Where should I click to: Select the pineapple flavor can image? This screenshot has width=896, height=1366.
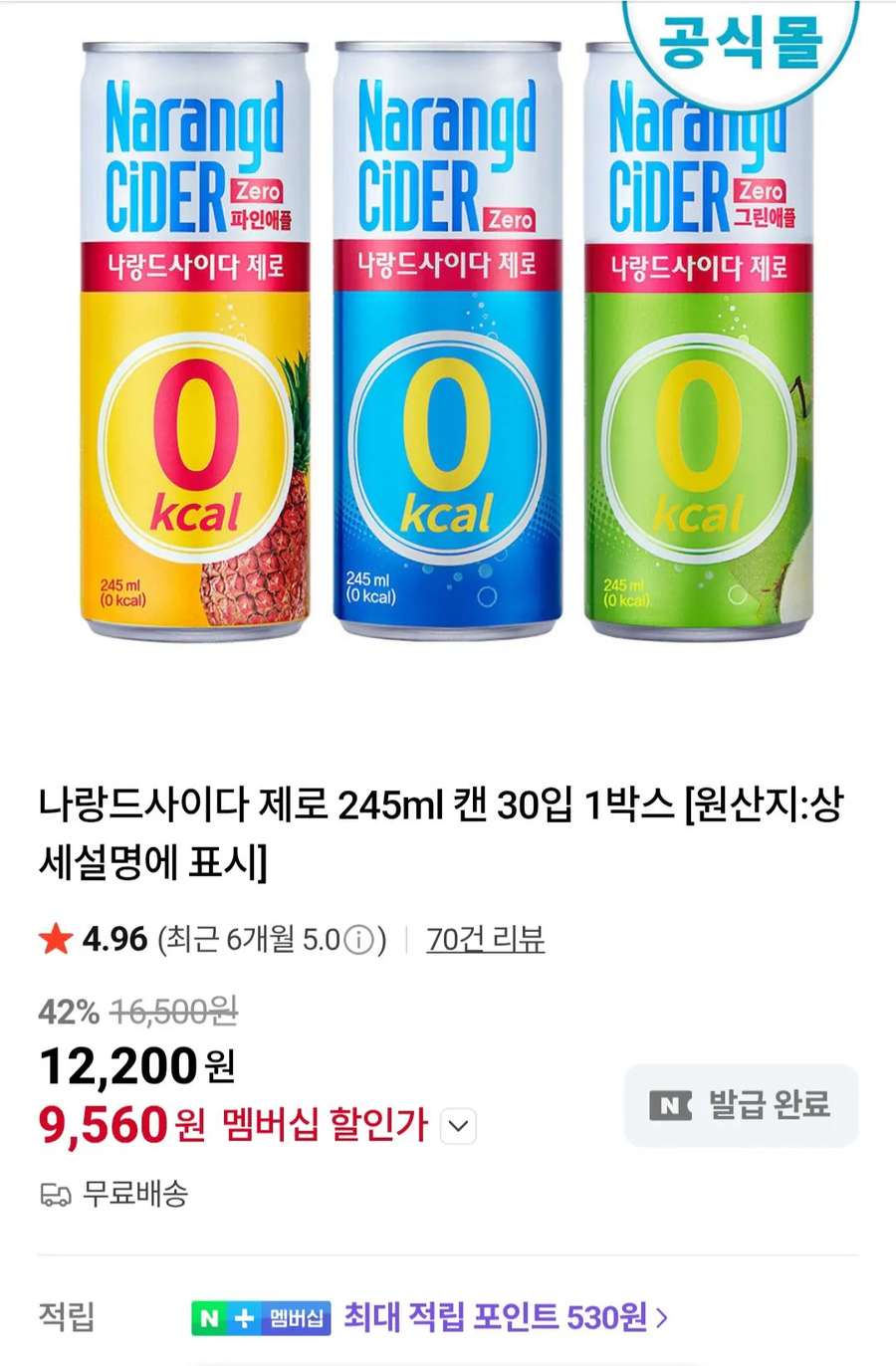tap(195, 339)
